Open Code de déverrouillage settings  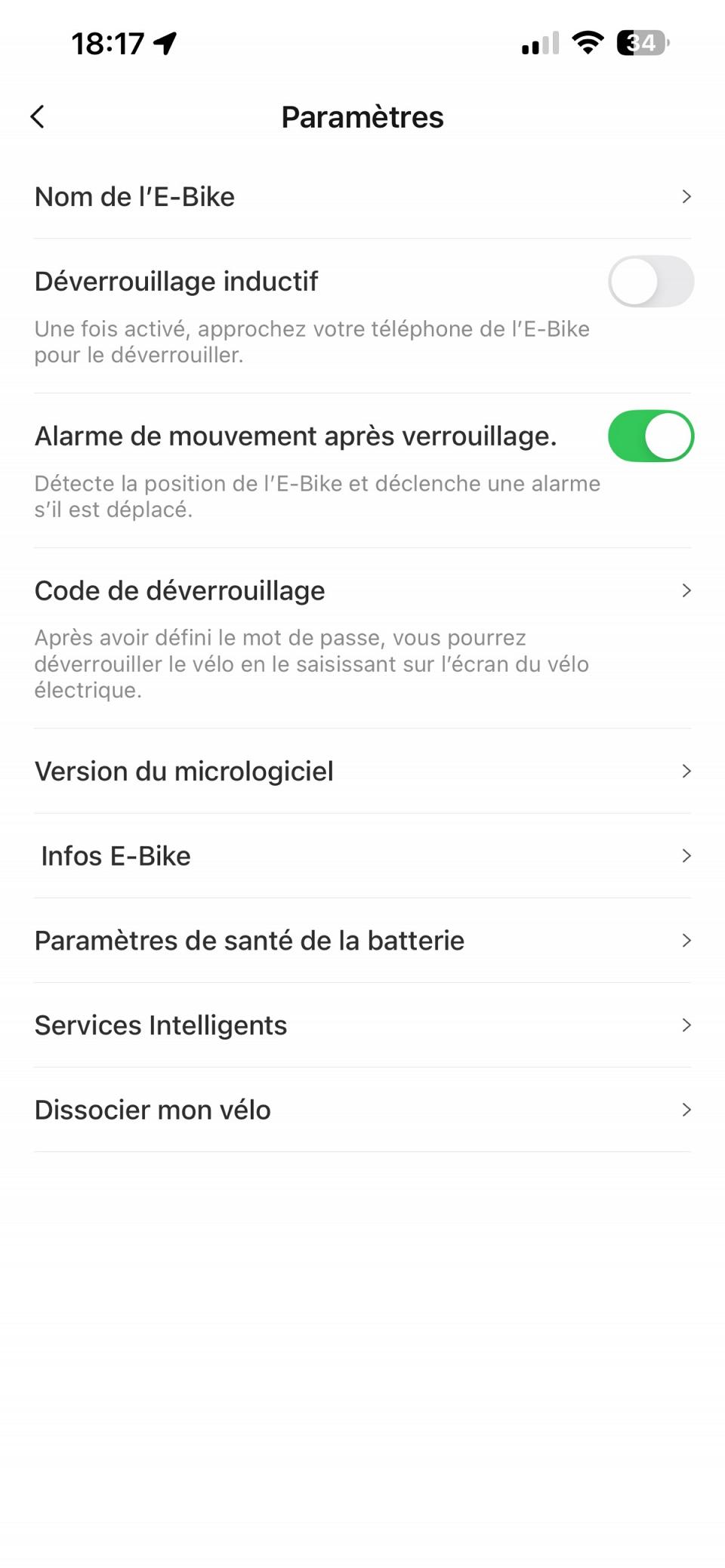[362, 591]
